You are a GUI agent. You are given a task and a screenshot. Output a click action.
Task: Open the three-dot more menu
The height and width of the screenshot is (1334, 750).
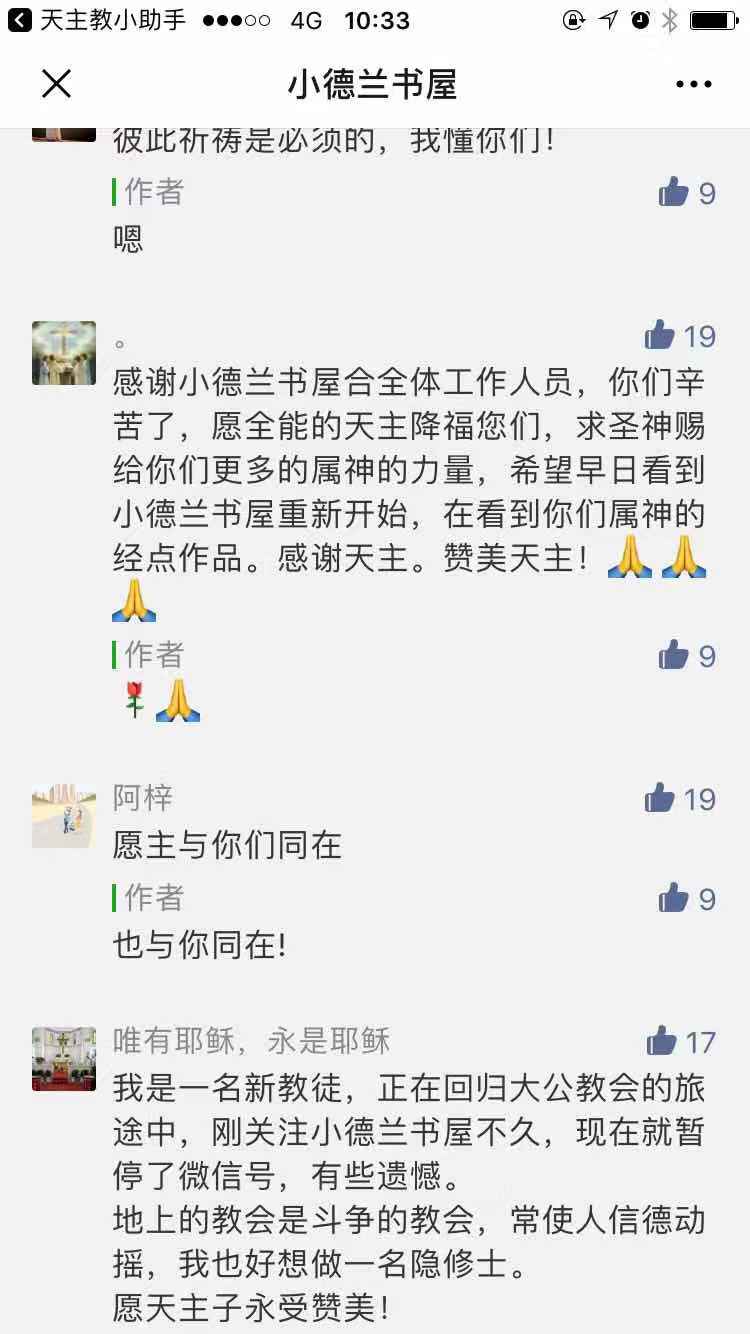(693, 84)
